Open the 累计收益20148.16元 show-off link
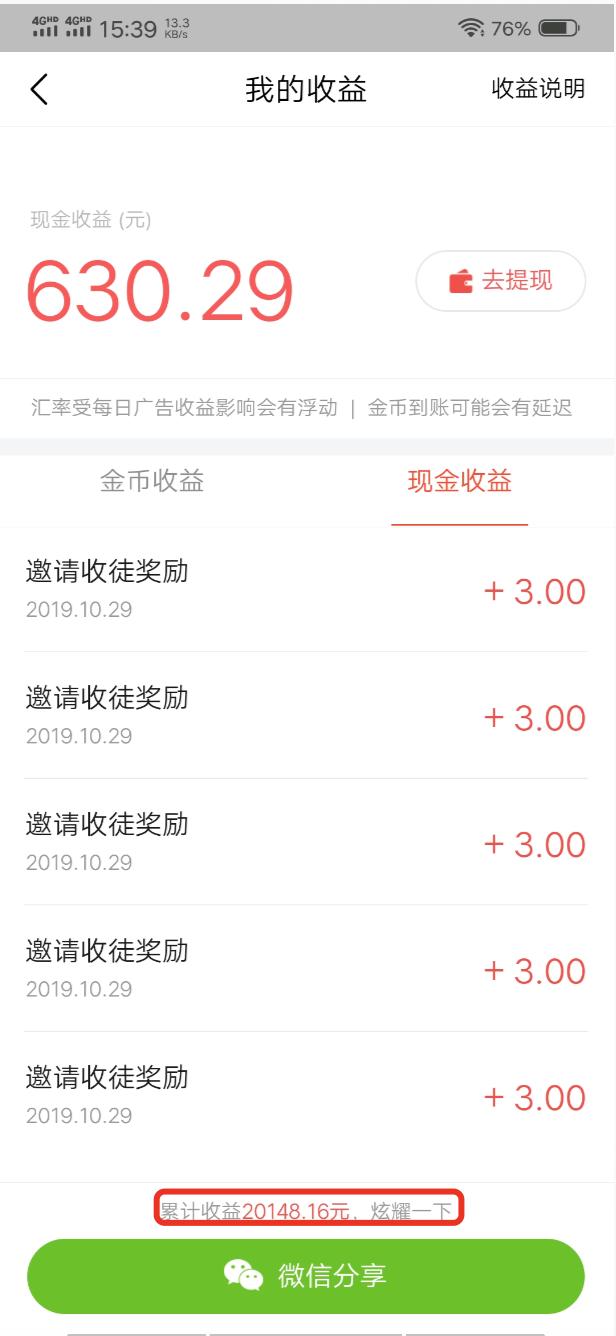Viewport: 616px width, 1336px height. coord(307,1212)
